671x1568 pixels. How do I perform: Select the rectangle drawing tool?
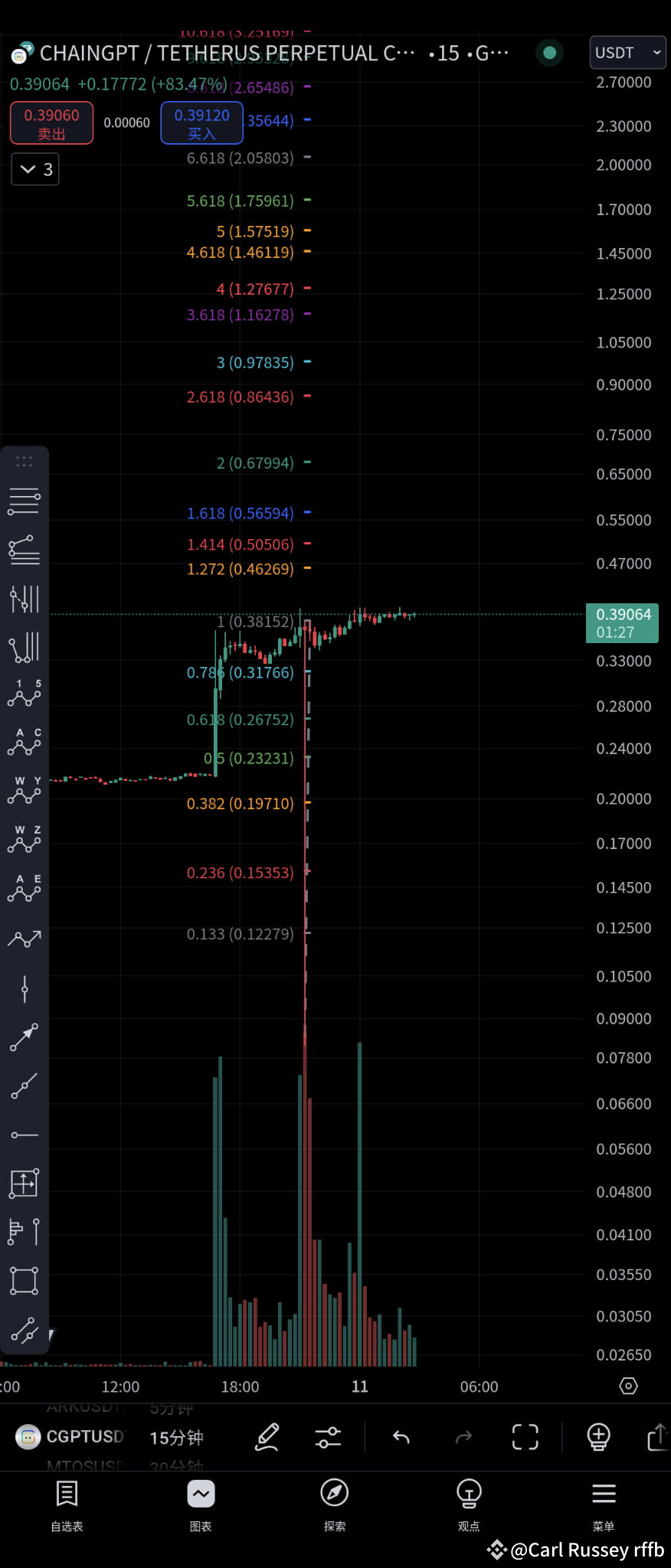25,1280
